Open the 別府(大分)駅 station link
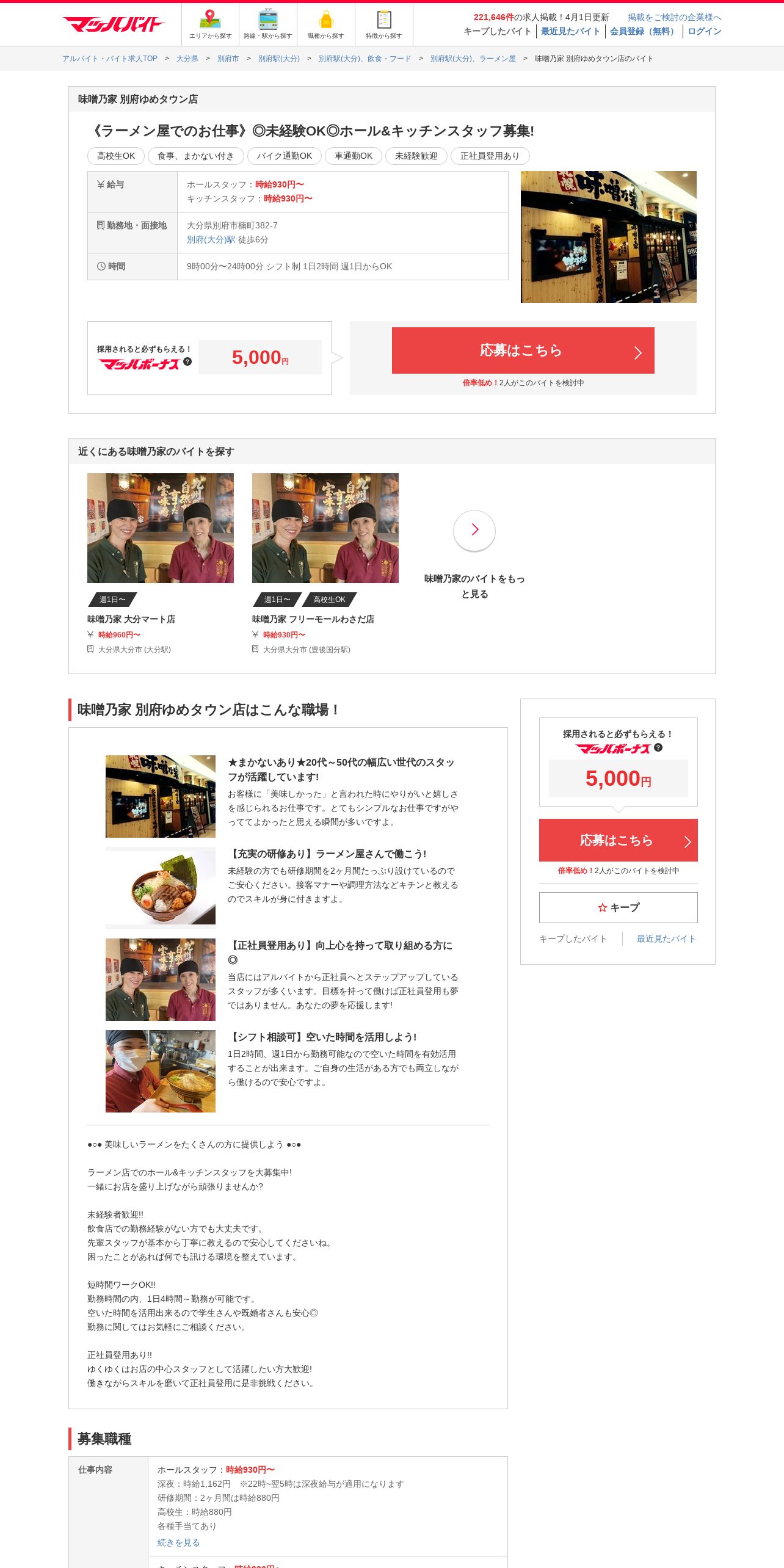The height and width of the screenshot is (1568, 784). 211,239
